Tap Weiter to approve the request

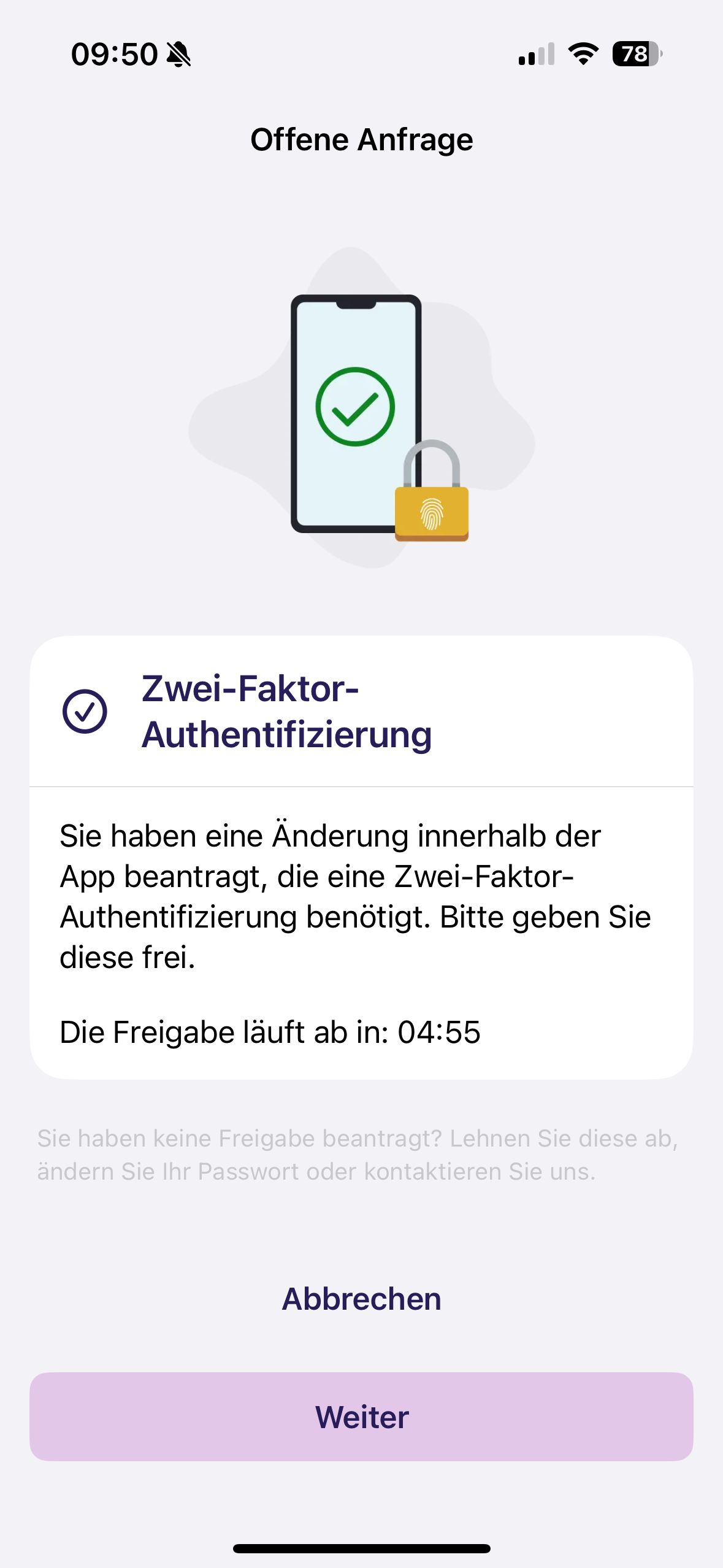[361, 1416]
